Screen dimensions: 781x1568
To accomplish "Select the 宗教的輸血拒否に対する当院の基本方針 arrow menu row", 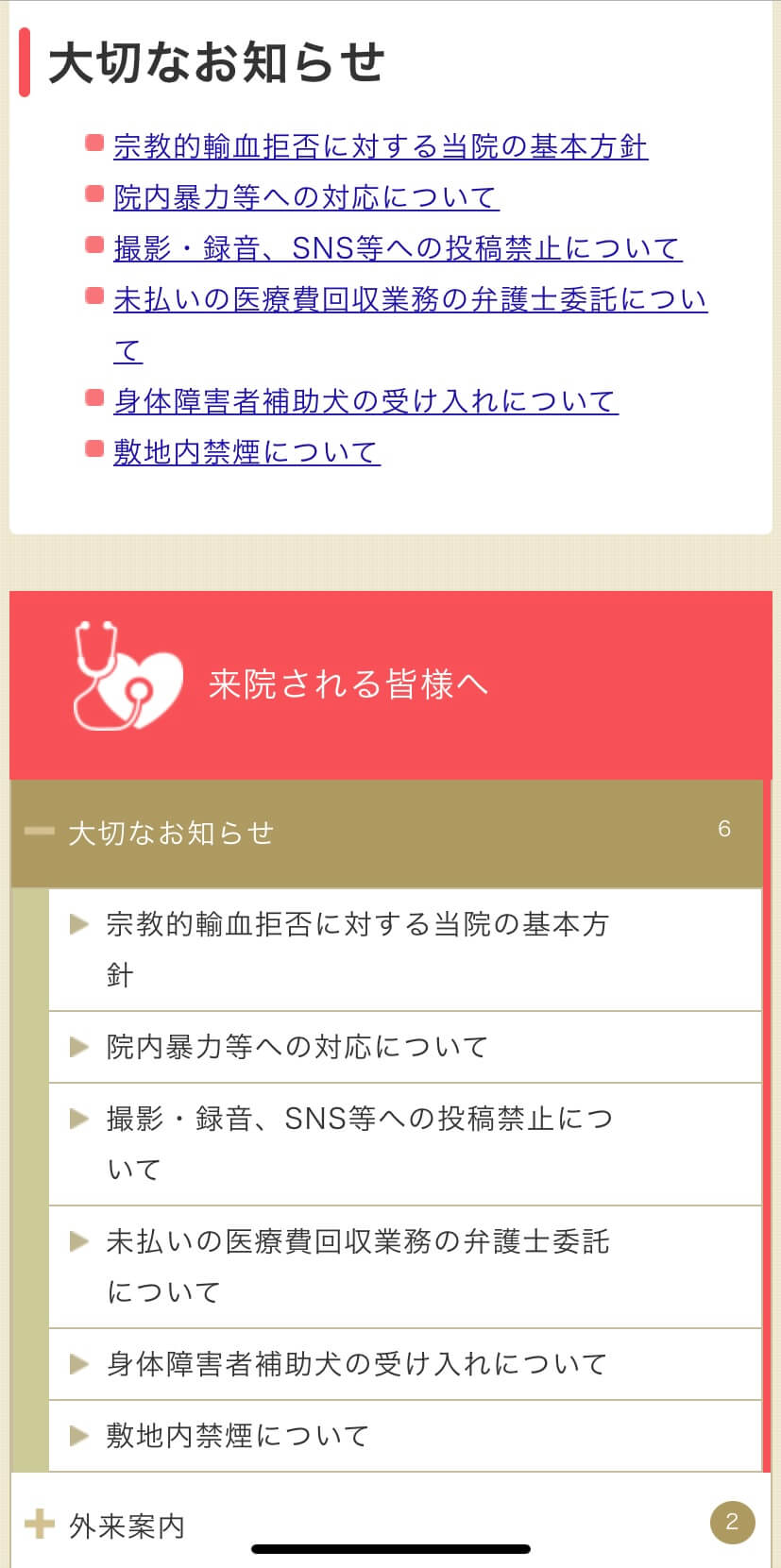I will point(404,949).
